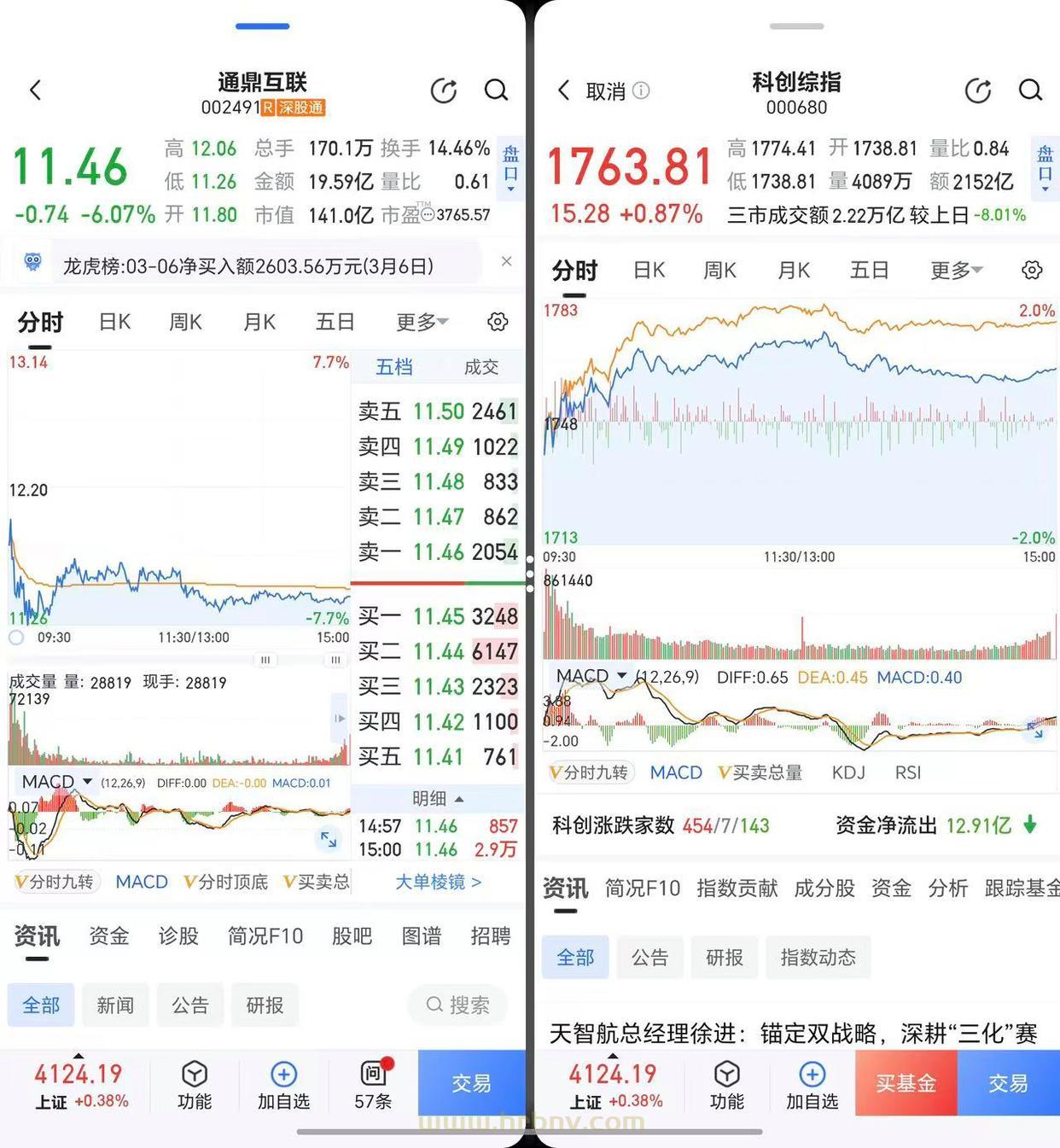The height and width of the screenshot is (1148, 1060).
Task: Tap the 搜索 field in news section
Action: point(458,1005)
